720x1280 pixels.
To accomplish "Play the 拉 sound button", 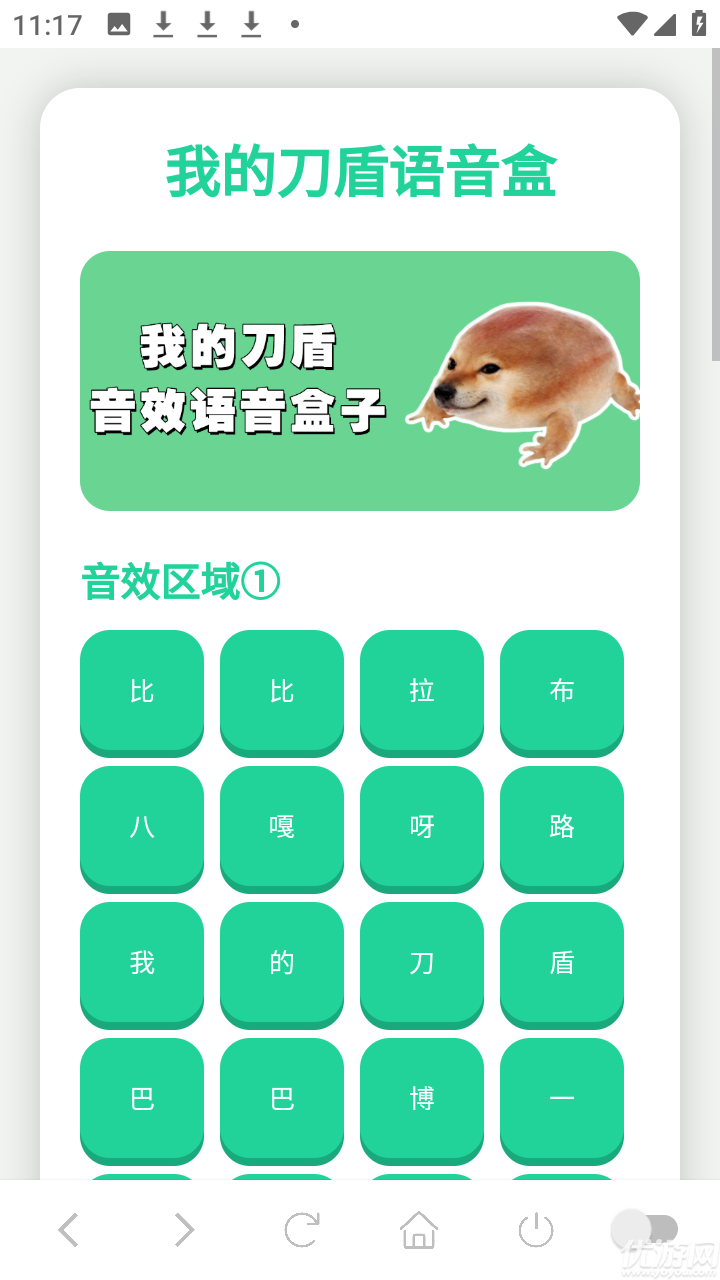I will [x=422, y=691].
